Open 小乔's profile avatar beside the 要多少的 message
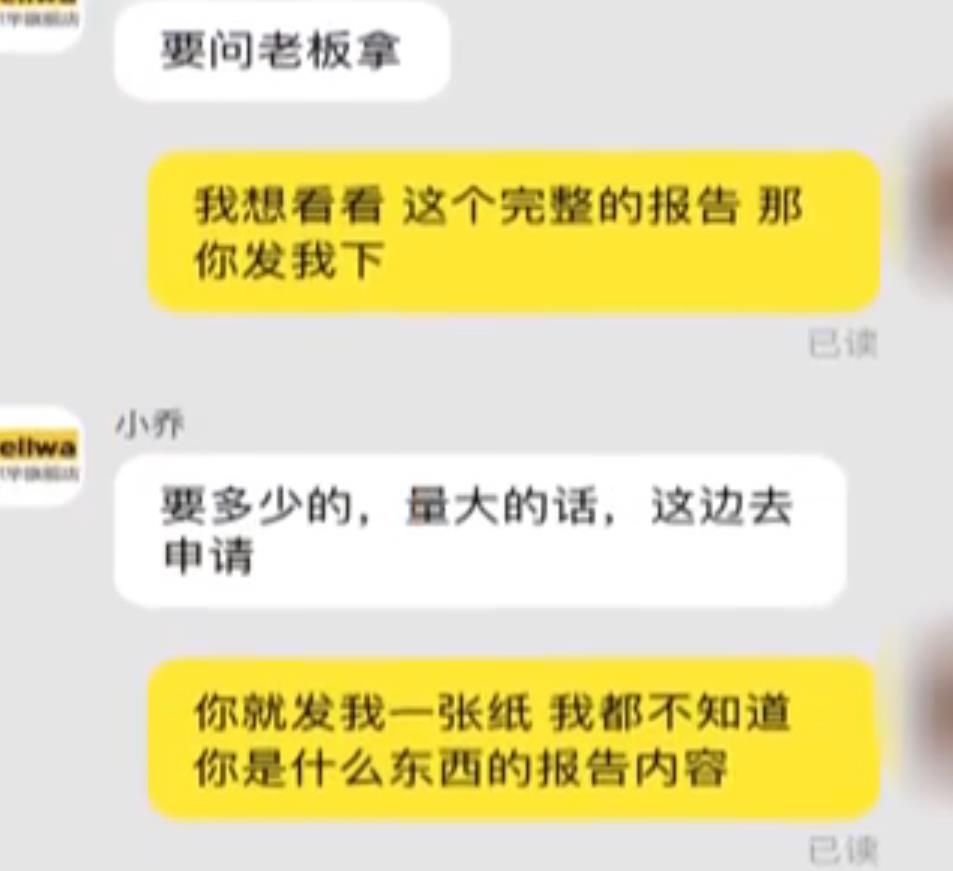 tap(38, 456)
